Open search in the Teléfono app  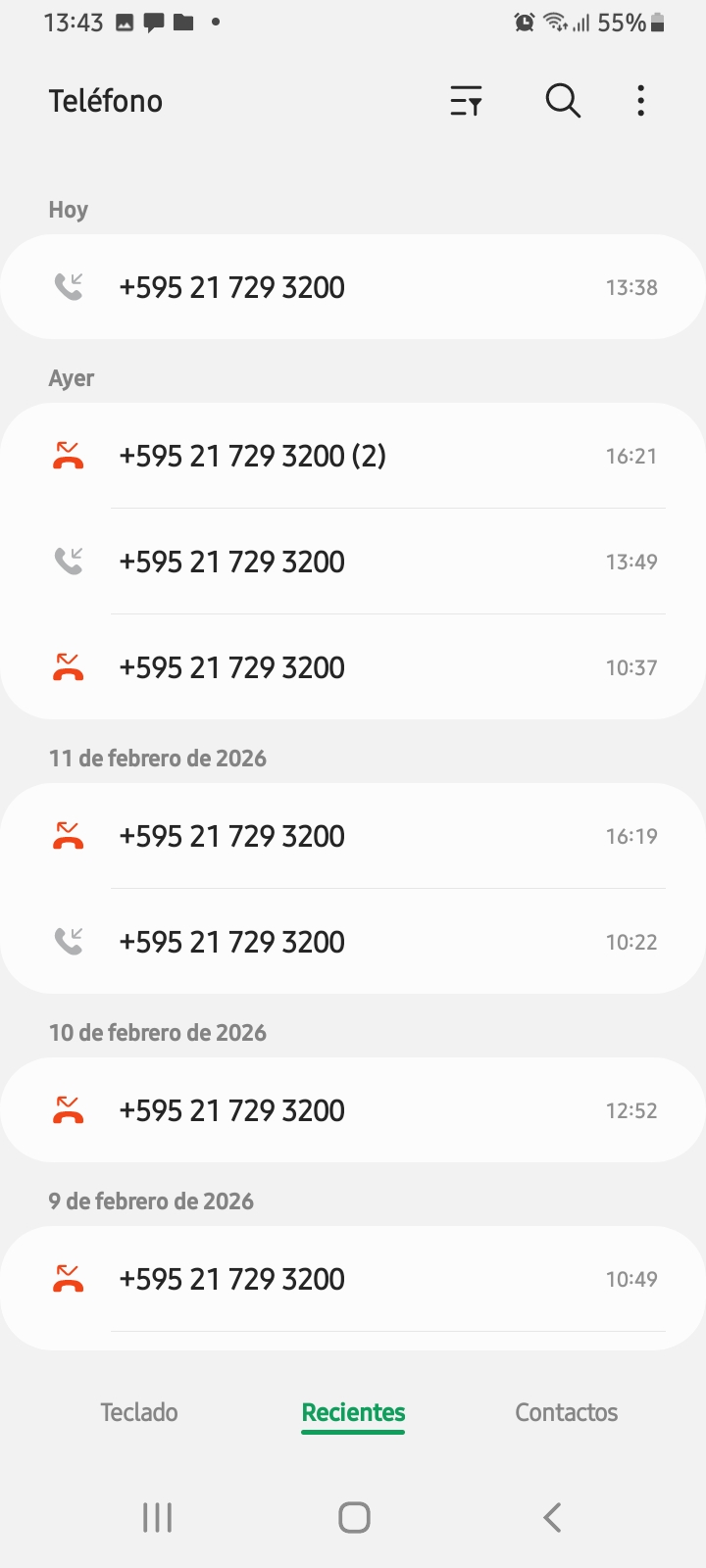coord(563,101)
